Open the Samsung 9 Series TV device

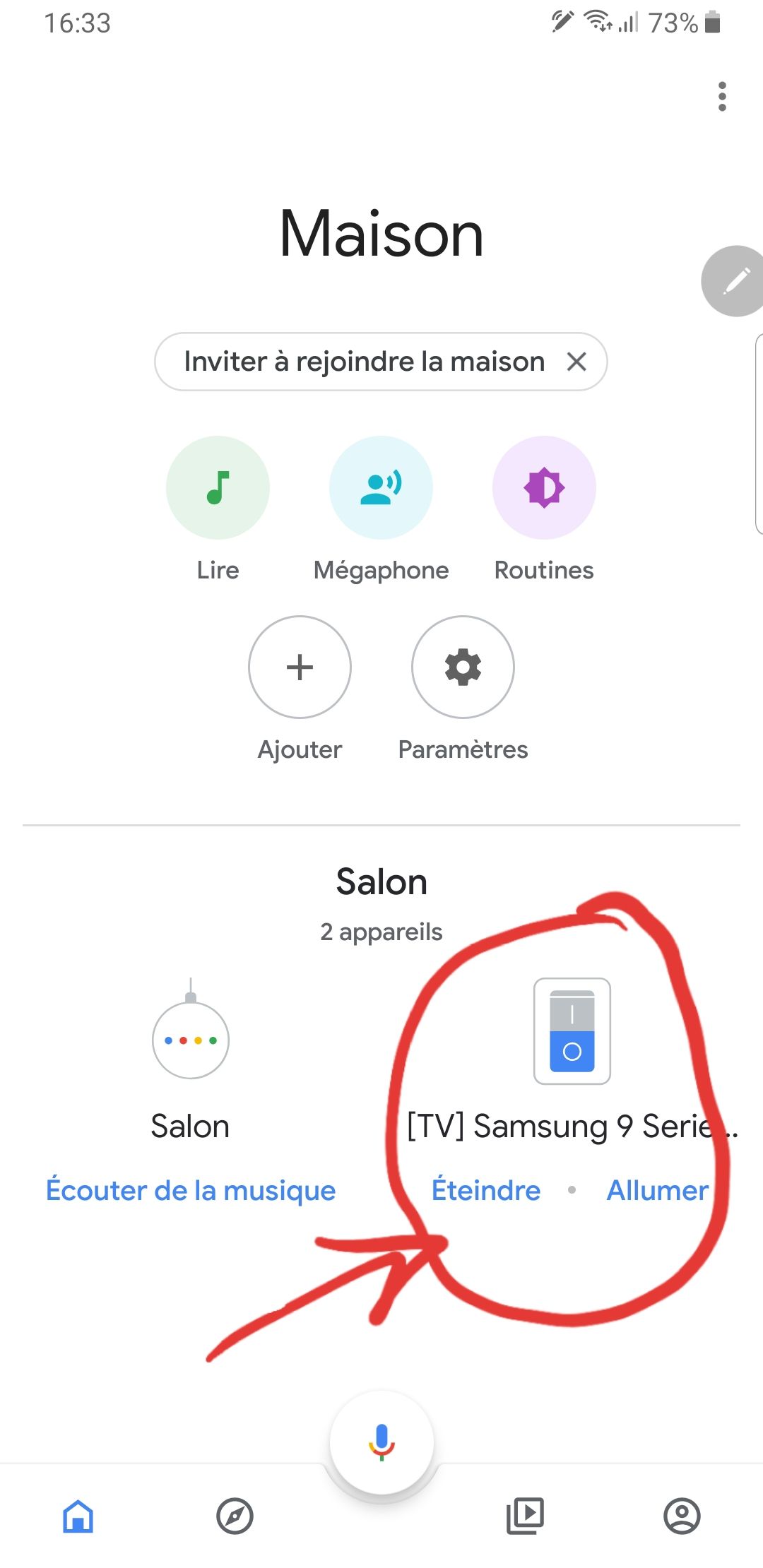click(x=572, y=1031)
